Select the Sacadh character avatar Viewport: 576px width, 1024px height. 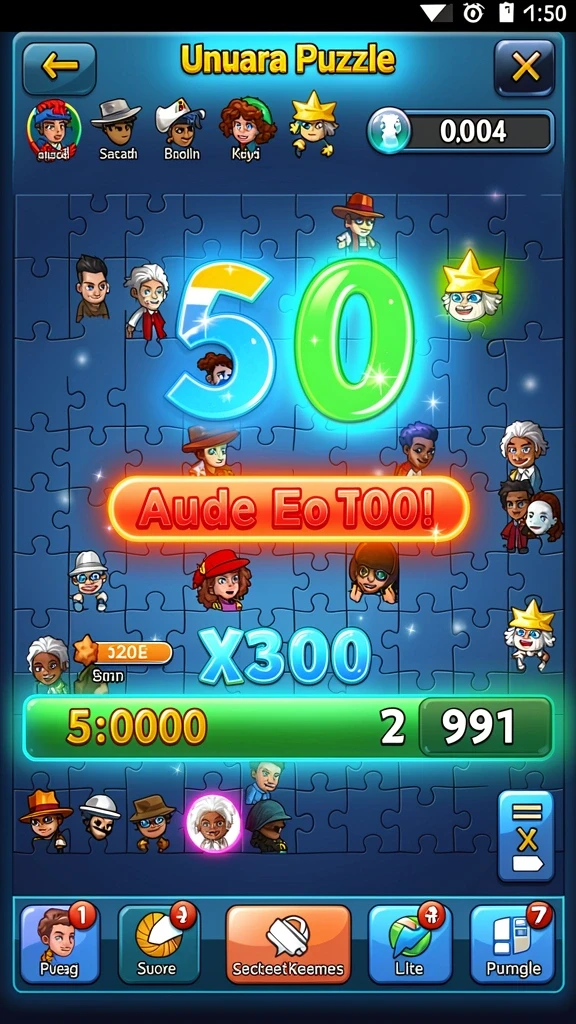click(117, 131)
